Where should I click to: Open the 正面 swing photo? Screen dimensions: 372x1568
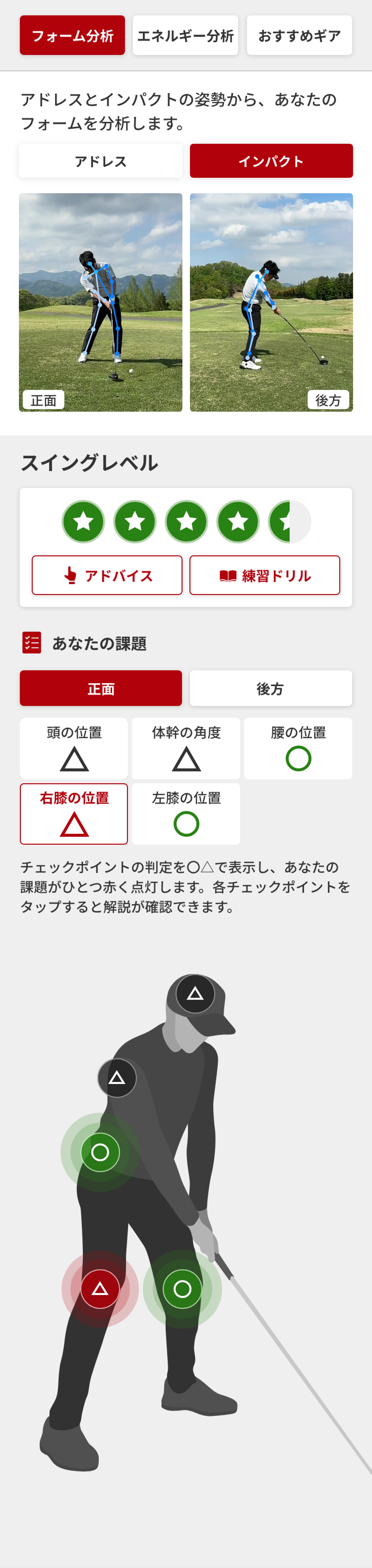point(101,302)
